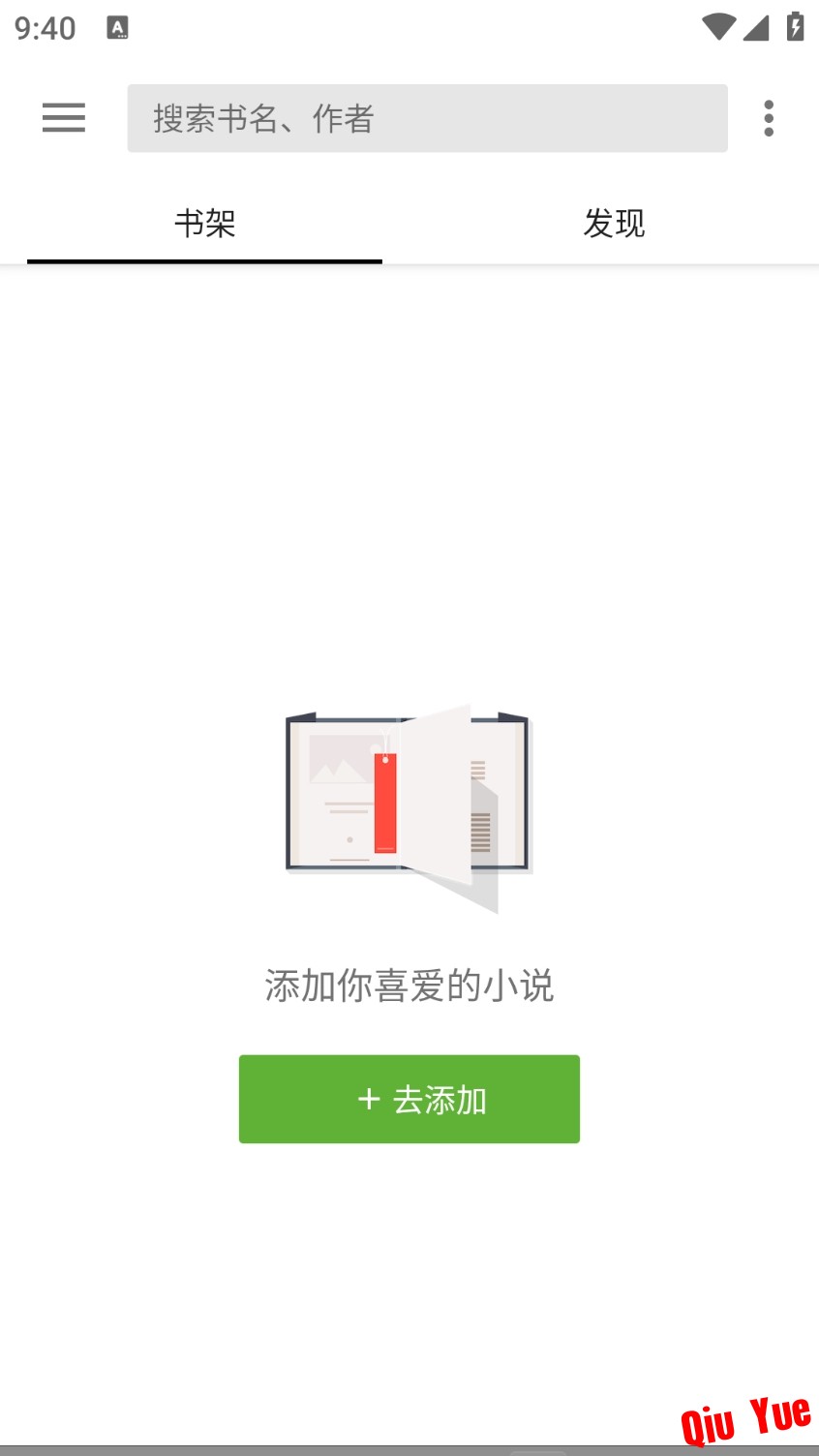The width and height of the screenshot is (819, 1456).
Task: Switch to the 发现 tab
Action: pos(614,224)
